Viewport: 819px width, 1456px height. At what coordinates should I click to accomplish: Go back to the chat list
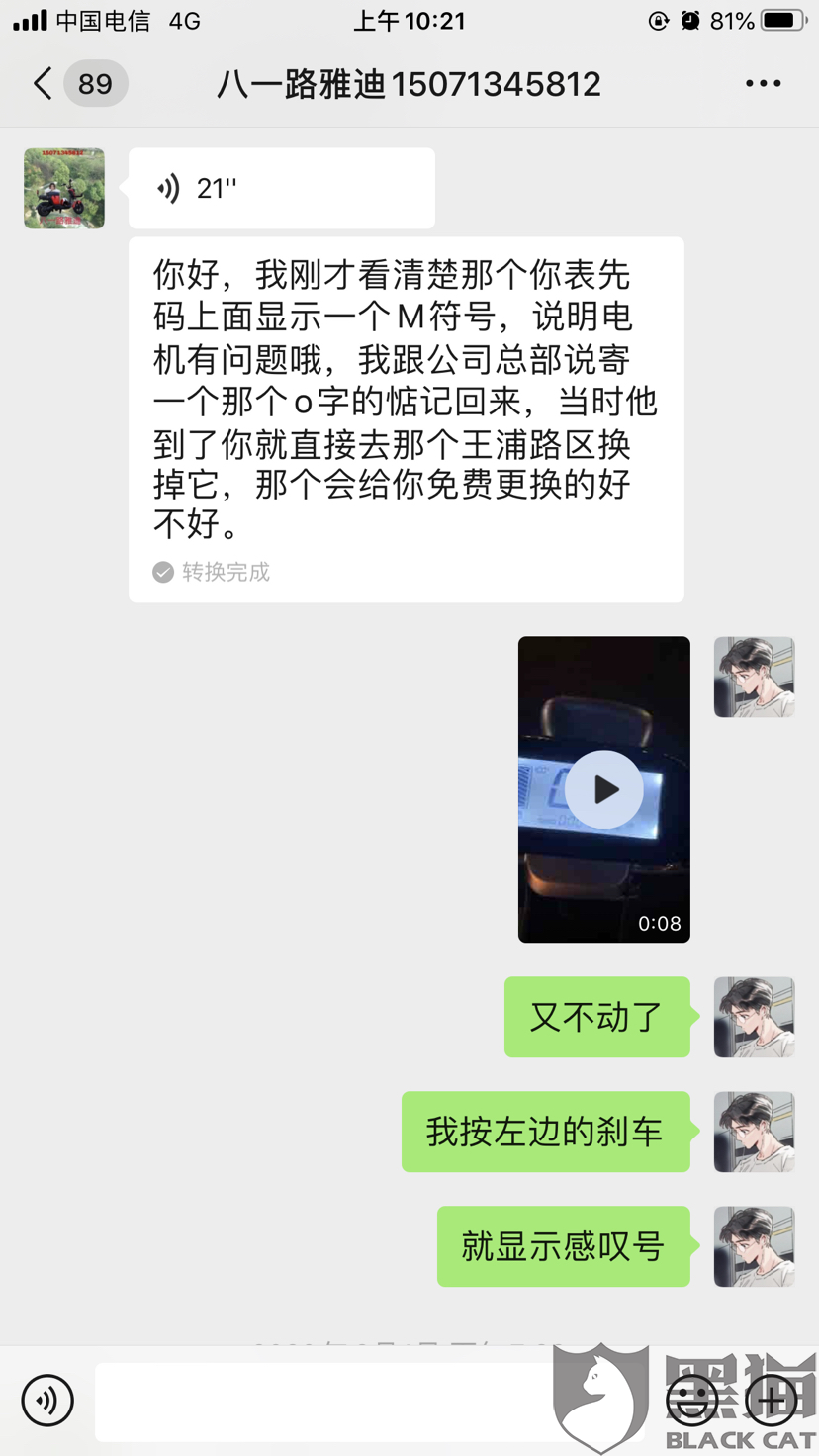pos(44,84)
